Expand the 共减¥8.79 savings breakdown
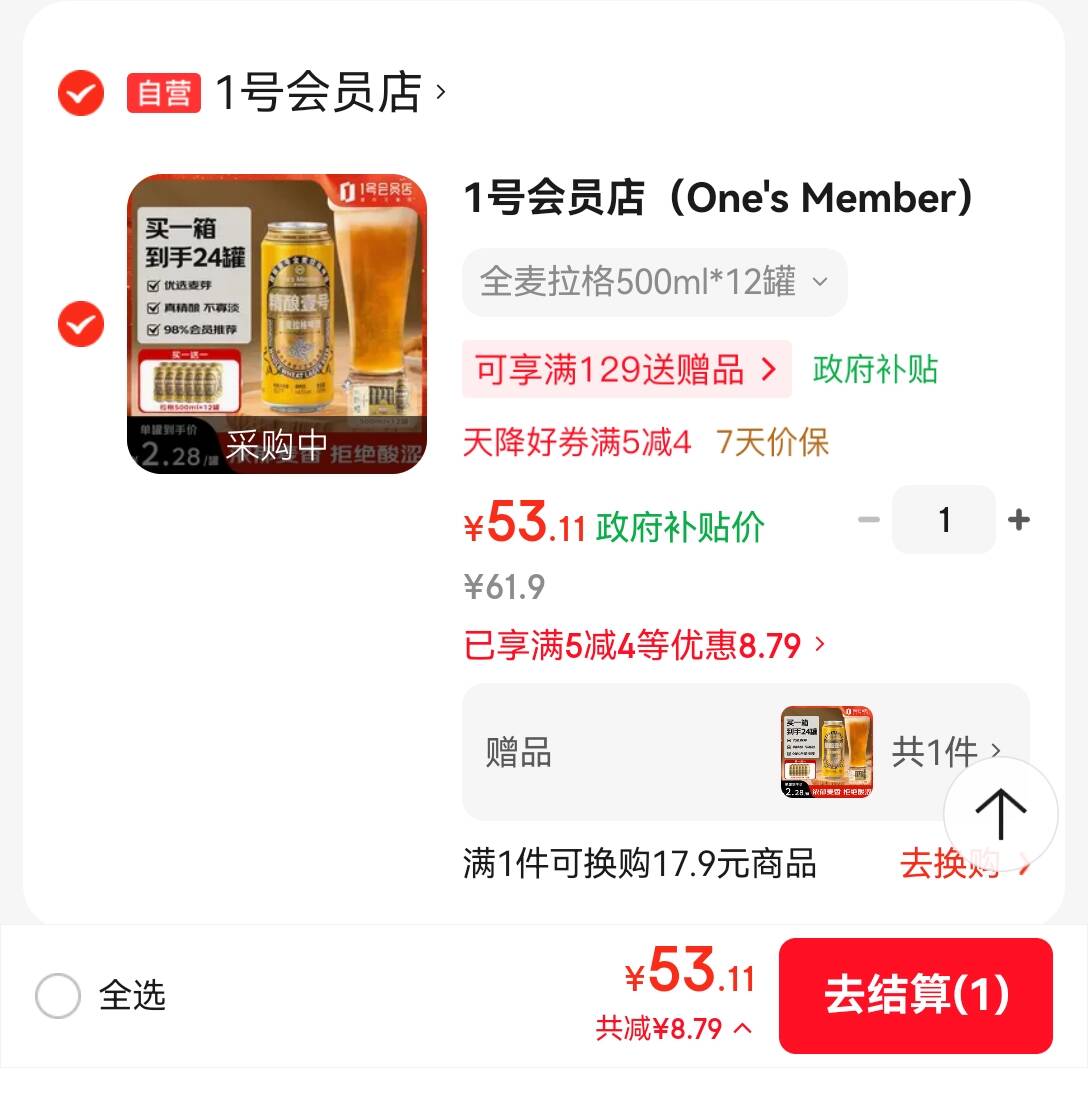This screenshot has width=1088, height=1097. 673,1028
